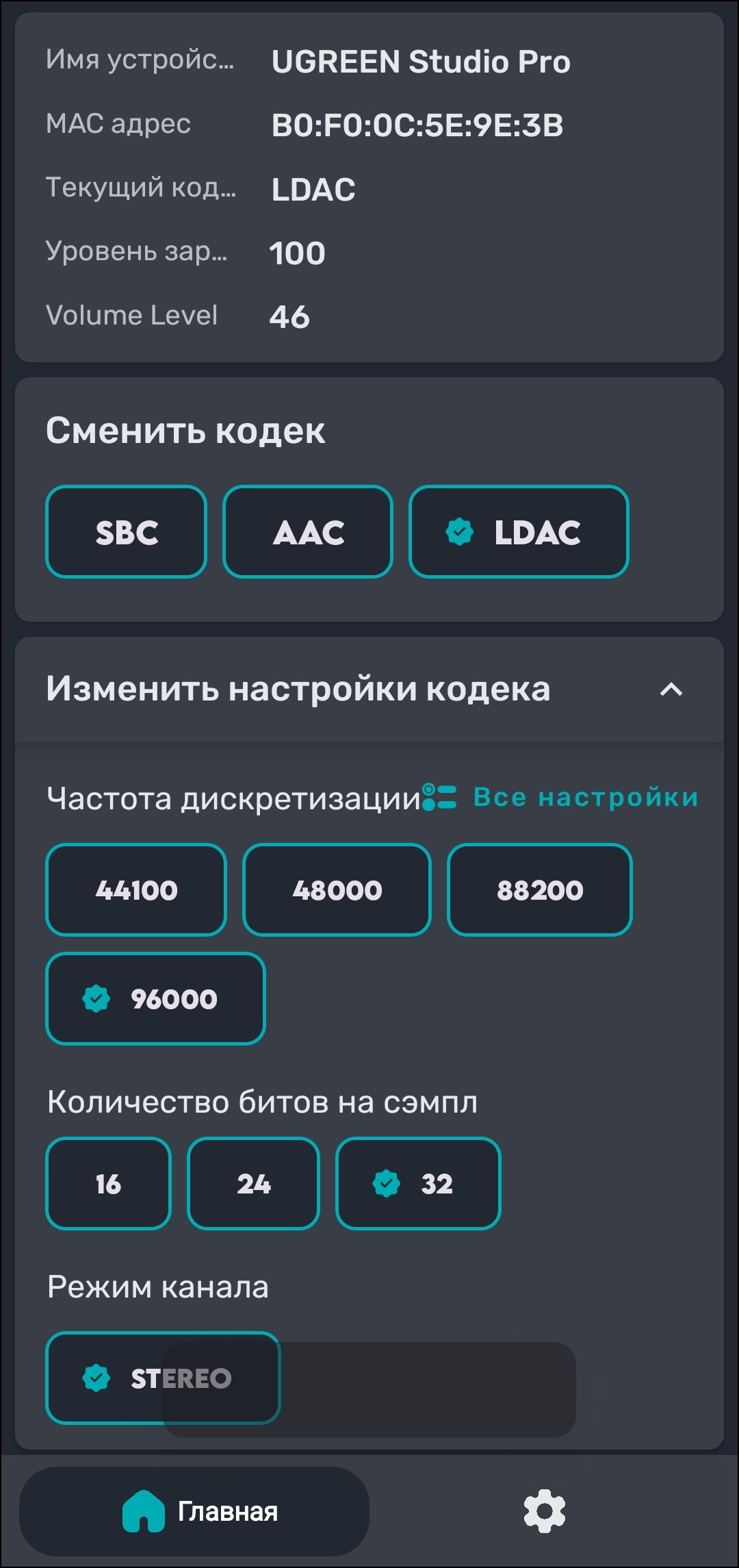The width and height of the screenshot is (739, 1568).
Task: Open Все настройки link
Action: click(561, 798)
